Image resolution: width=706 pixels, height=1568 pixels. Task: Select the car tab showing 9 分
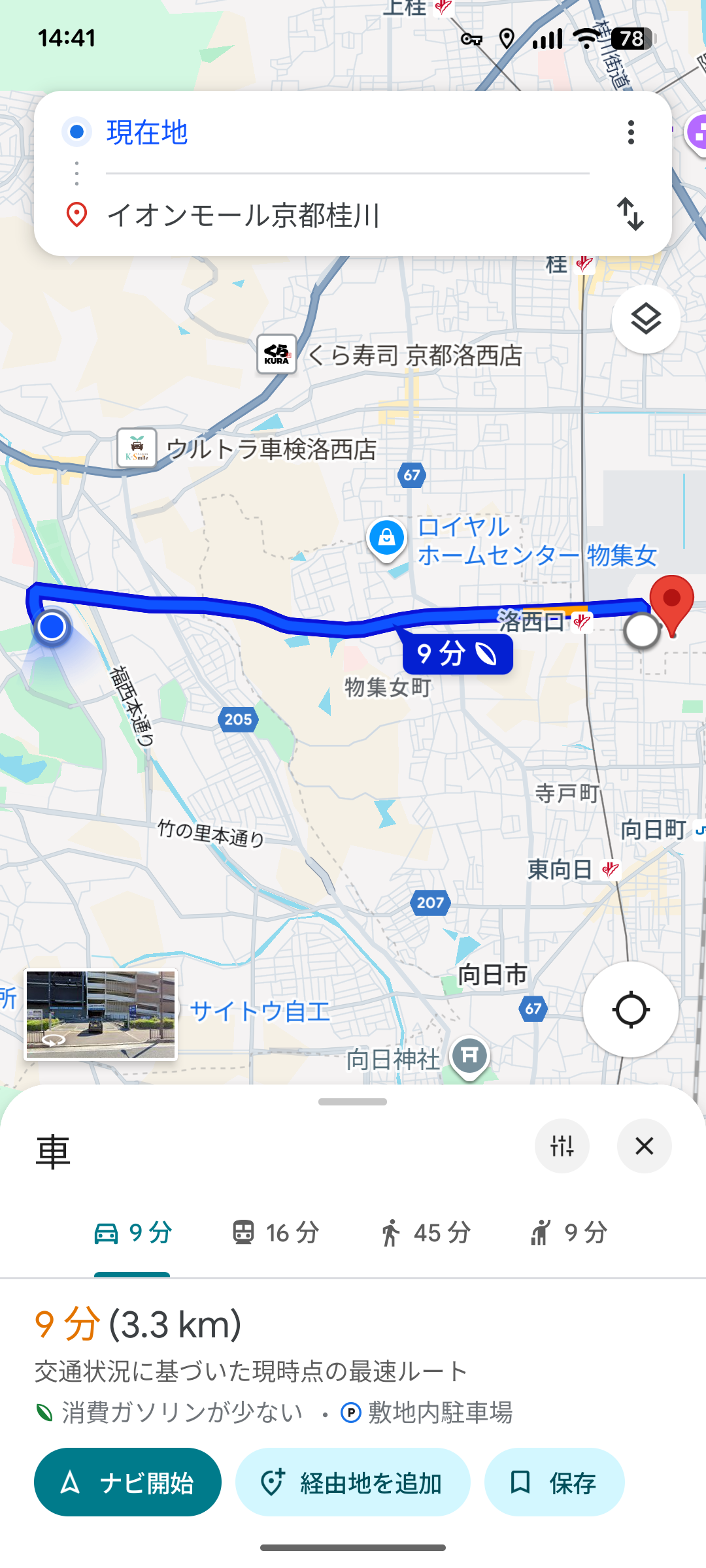pos(133,1233)
